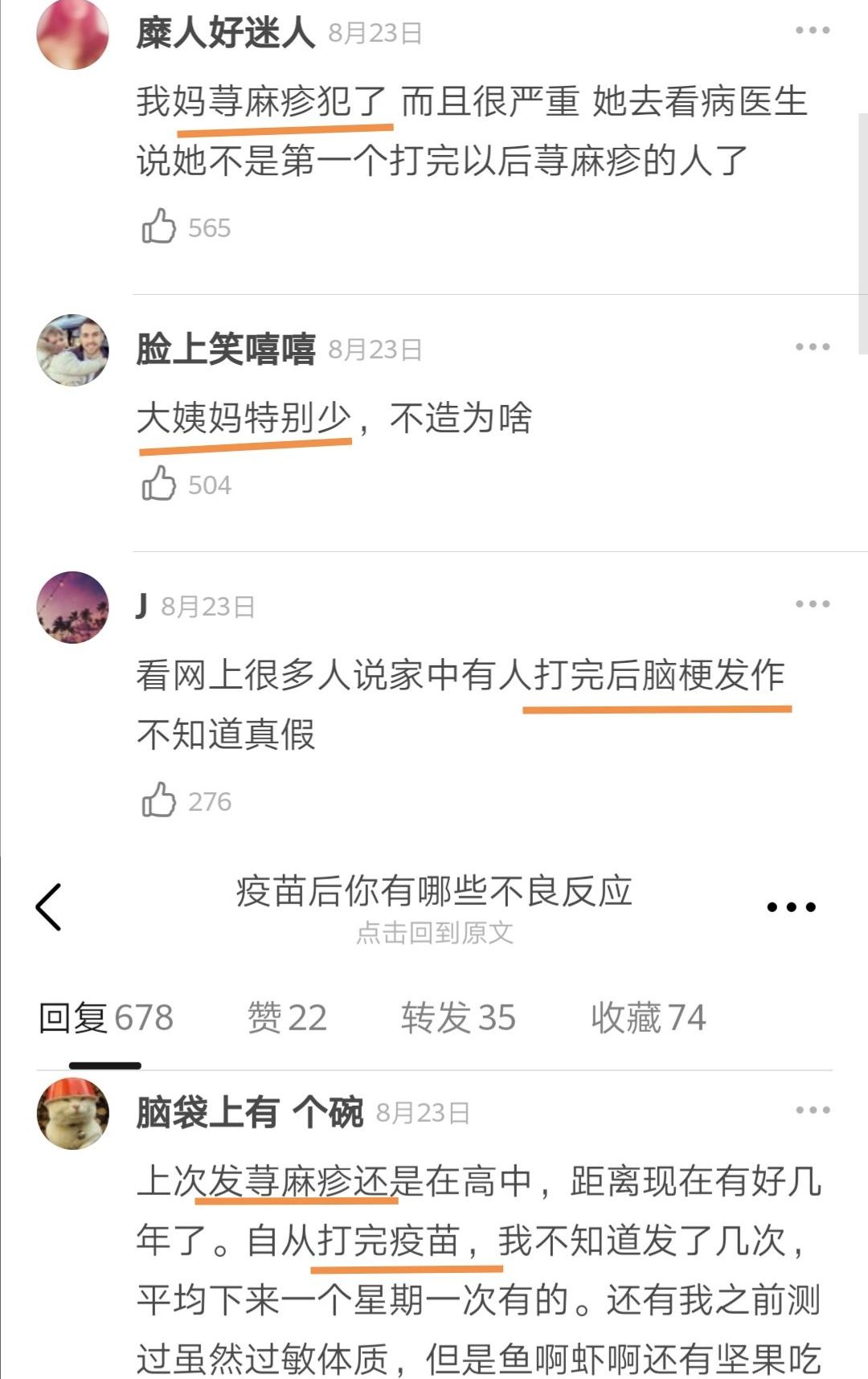This screenshot has height=1379, width=868.
Task: Like 脸上笑嘻嘻's comment with 504 likes
Action: (x=158, y=485)
